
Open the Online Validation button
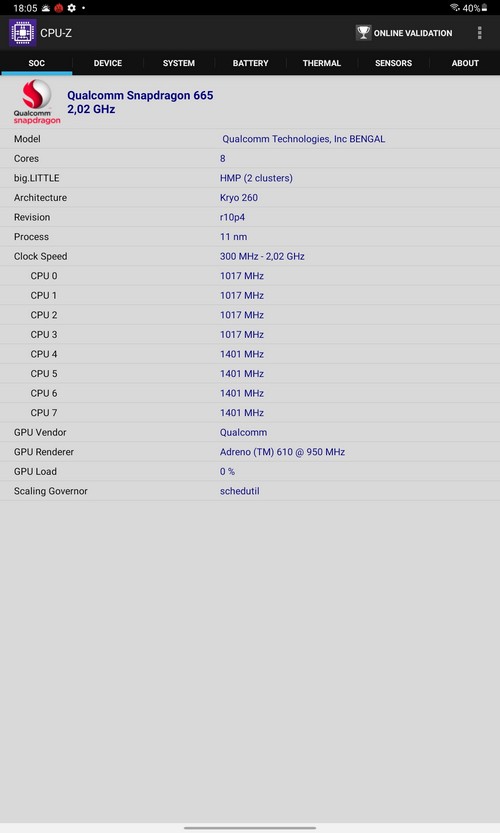click(x=404, y=33)
